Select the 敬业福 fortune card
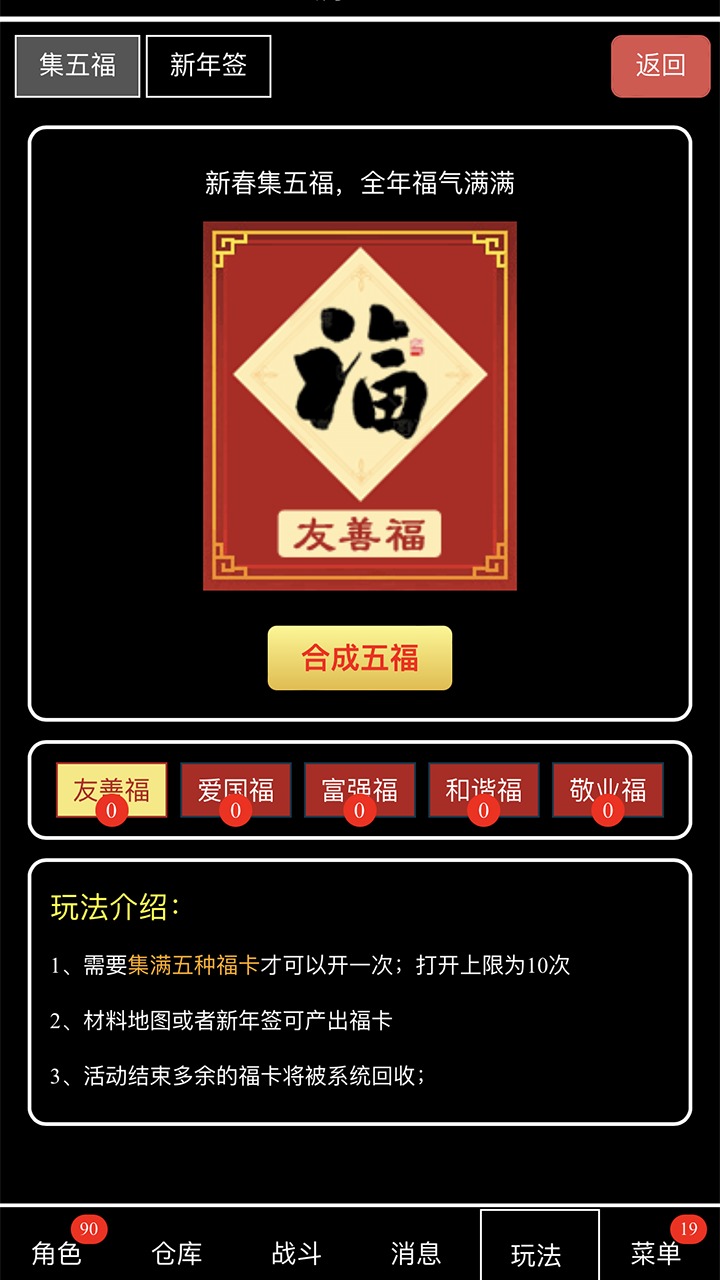This screenshot has width=720, height=1280. click(x=605, y=790)
